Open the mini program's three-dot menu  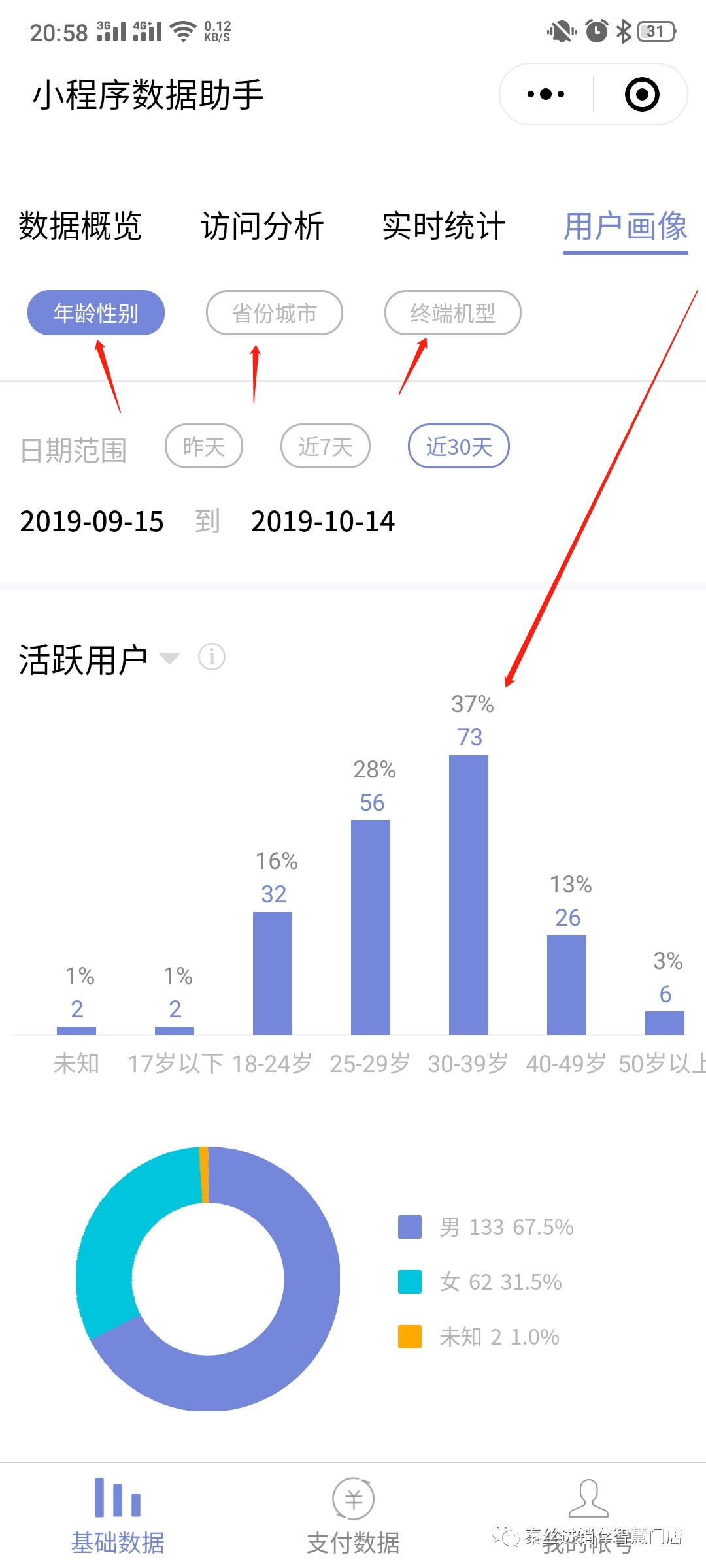click(x=546, y=94)
